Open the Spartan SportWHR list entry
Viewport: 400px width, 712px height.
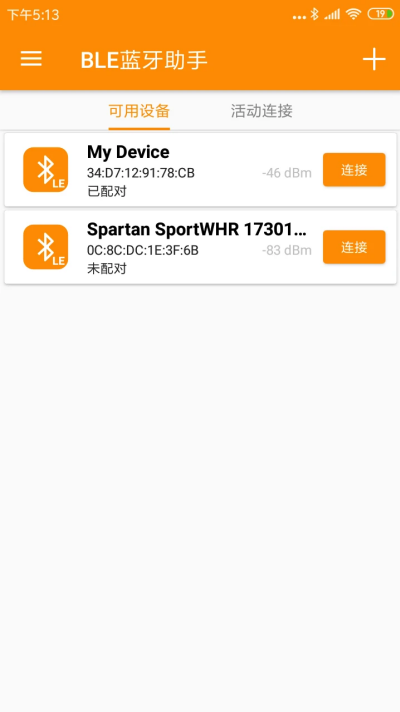[x=200, y=247]
